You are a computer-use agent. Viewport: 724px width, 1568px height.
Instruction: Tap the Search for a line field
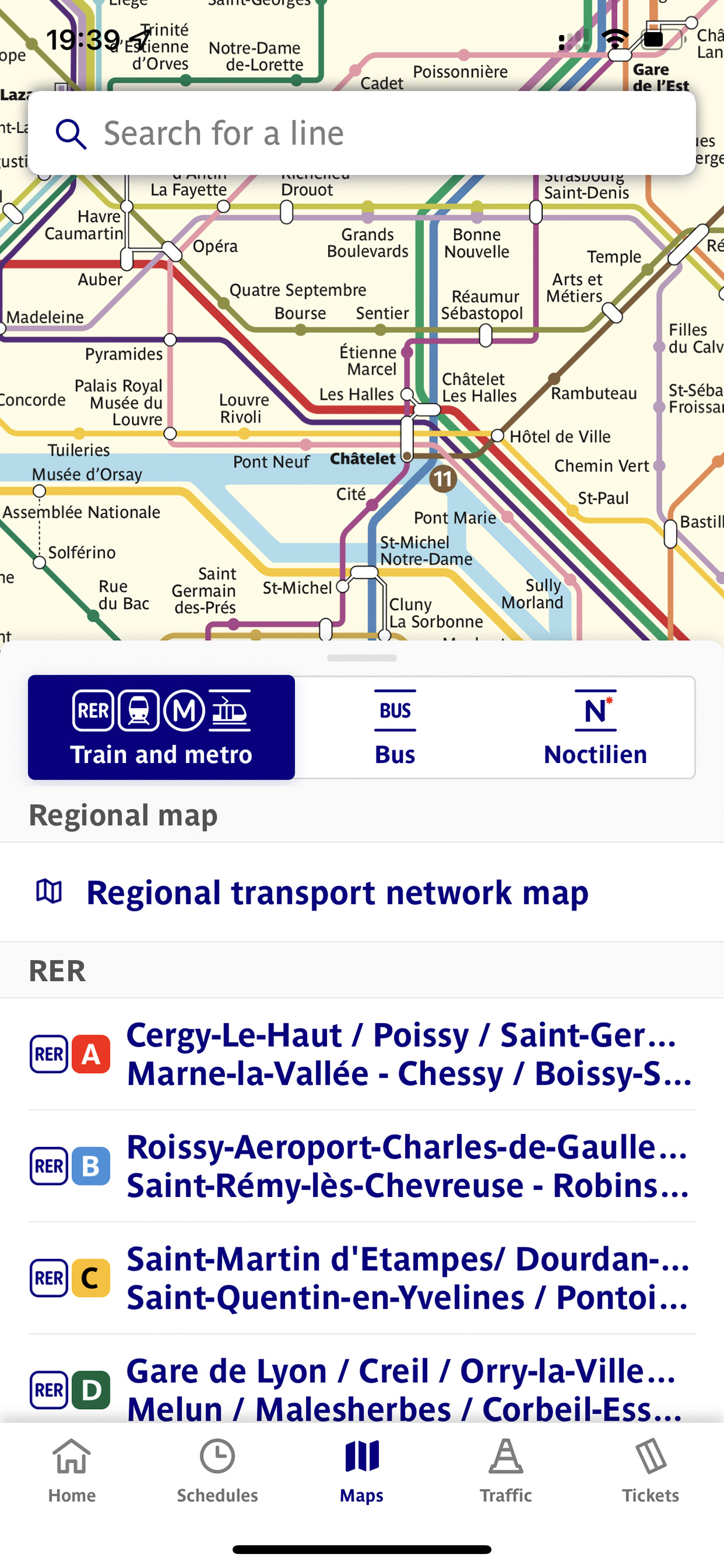(361, 133)
